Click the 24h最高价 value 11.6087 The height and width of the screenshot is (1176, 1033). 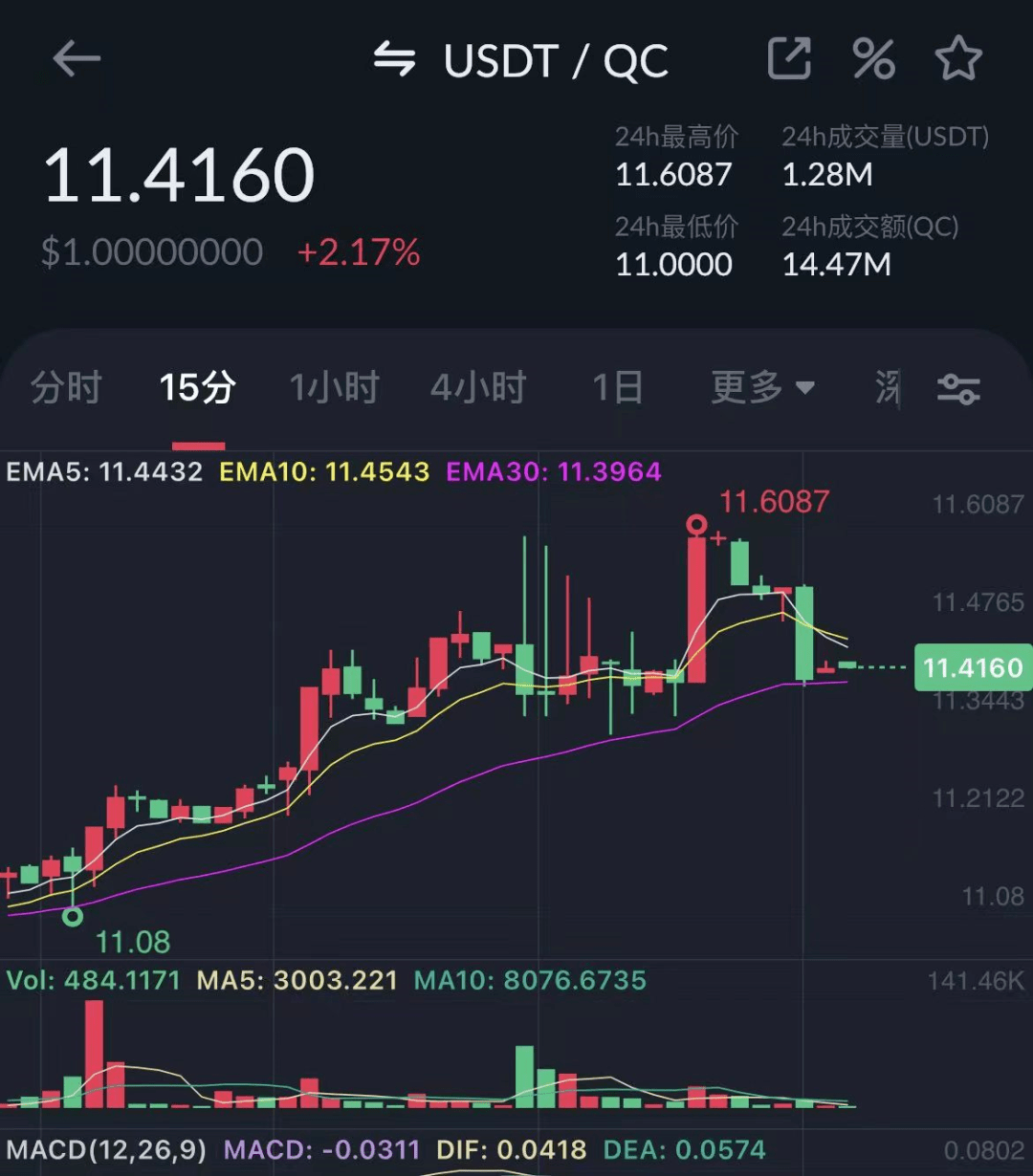pyautogui.click(x=674, y=174)
